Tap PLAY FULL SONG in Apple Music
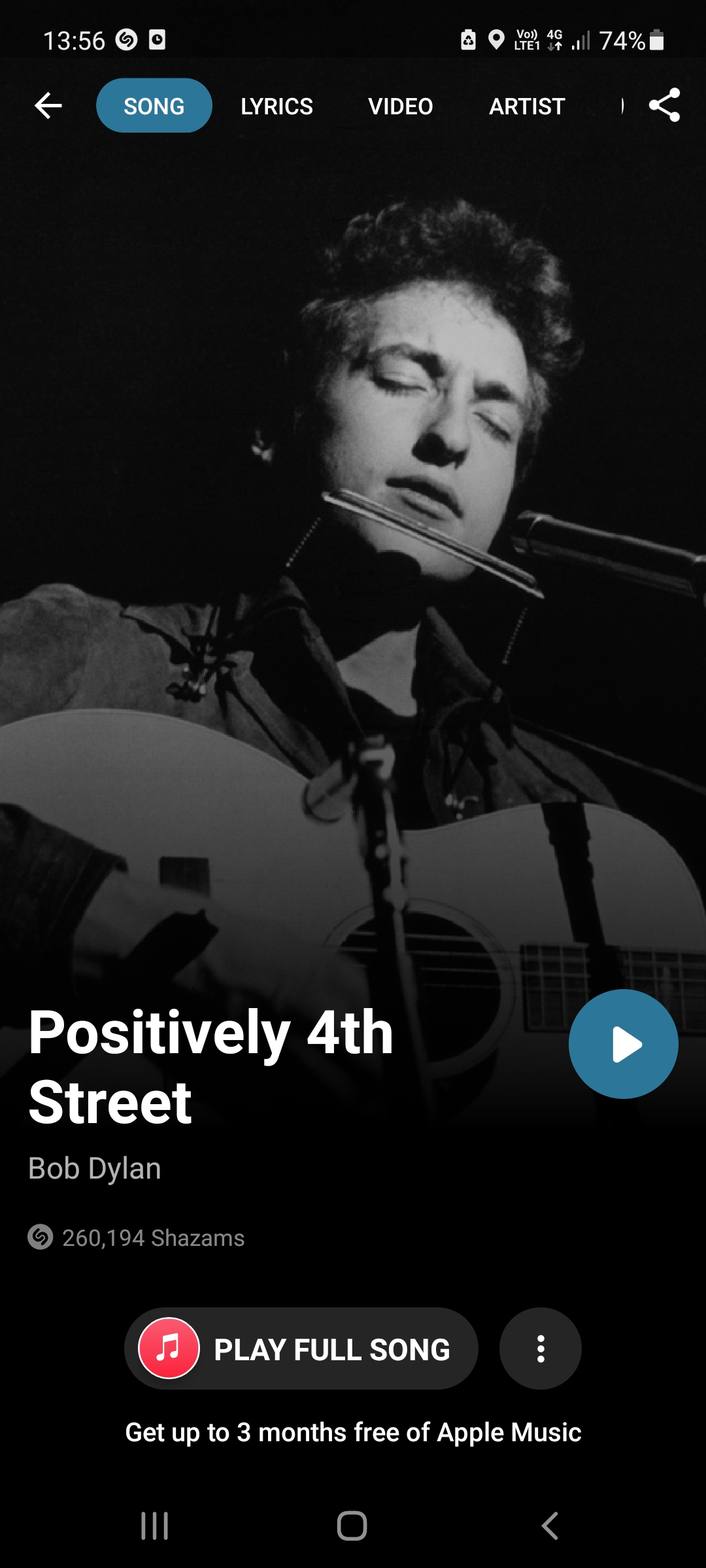 (301, 1348)
